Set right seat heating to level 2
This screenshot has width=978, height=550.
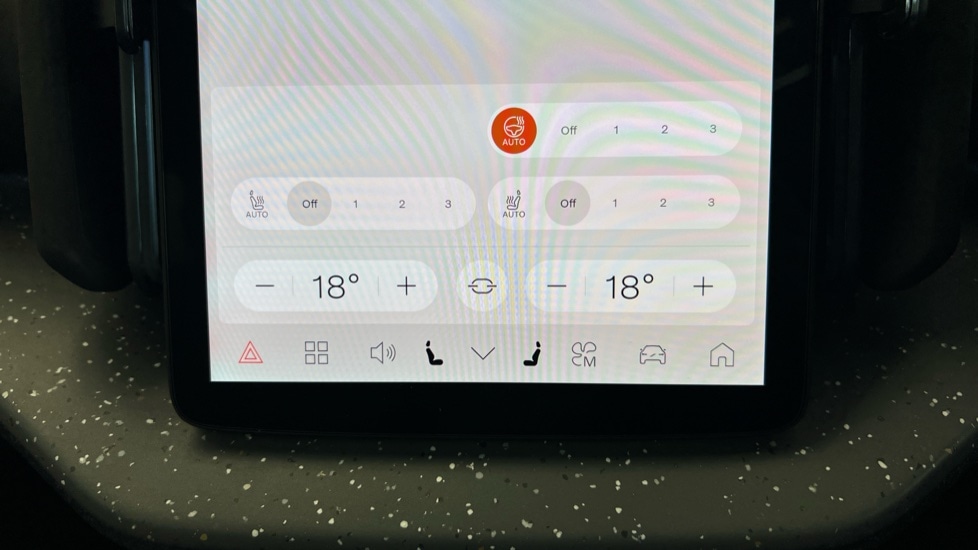663,203
